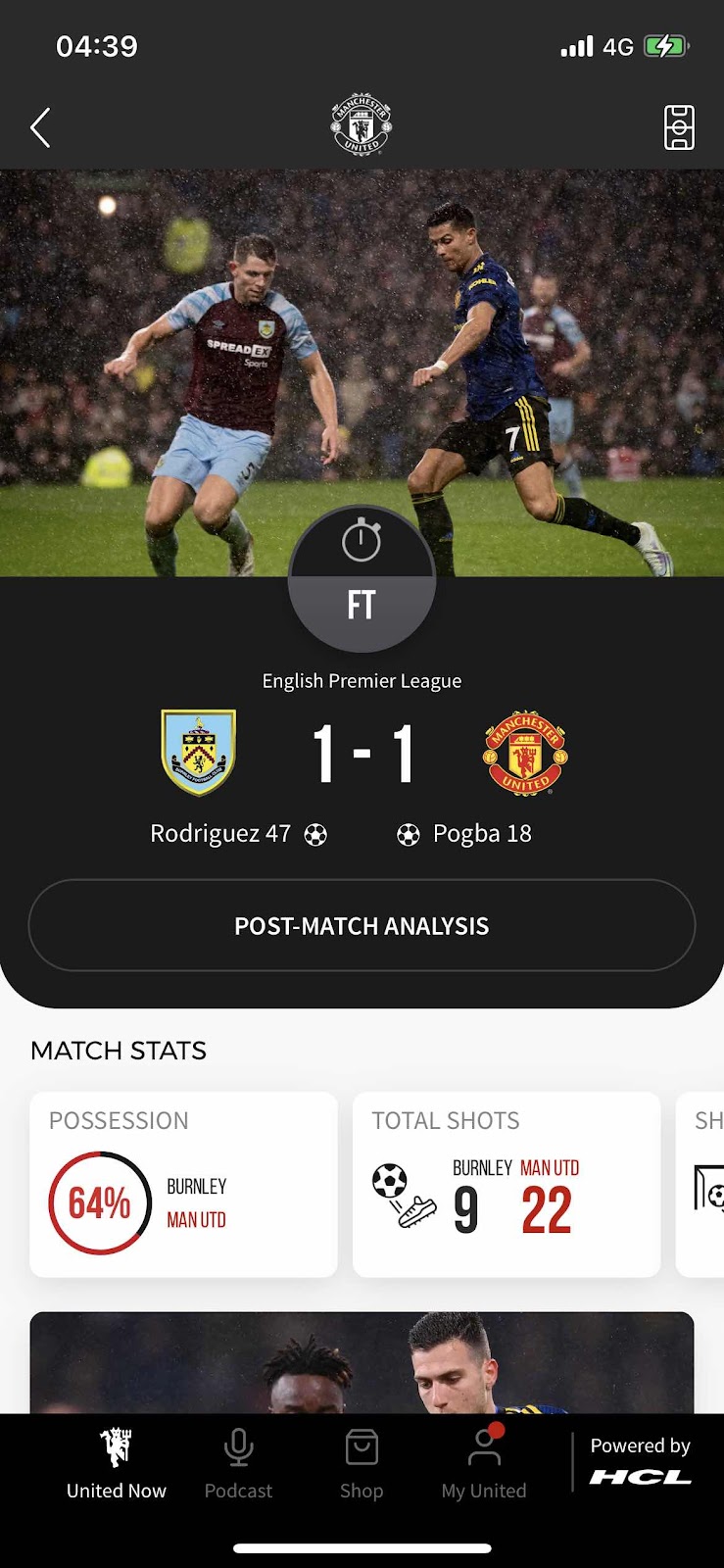Switch to the Shop tab
This screenshot has width=724, height=1568.
click(362, 1464)
